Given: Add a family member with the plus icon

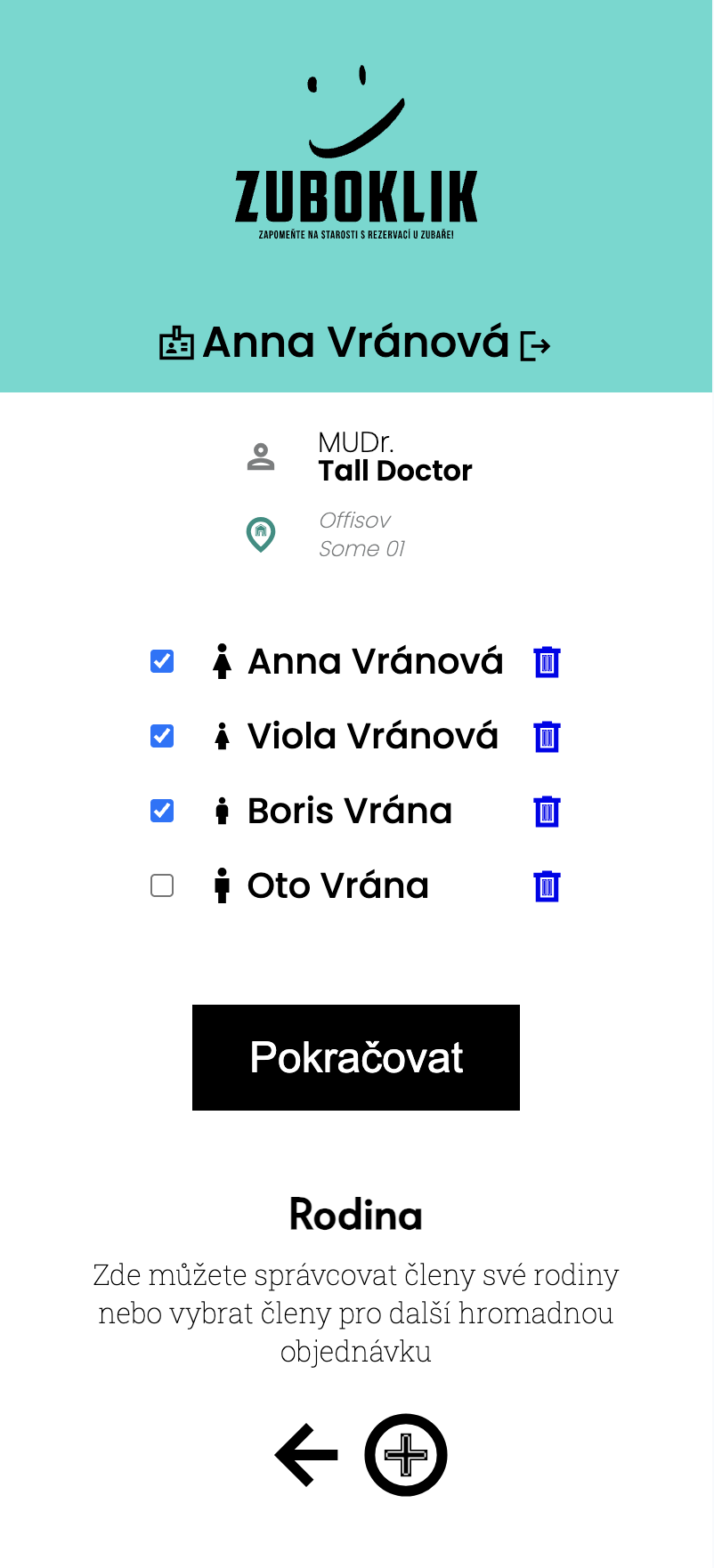Looking at the screenshot, I should pos(406,1453).
